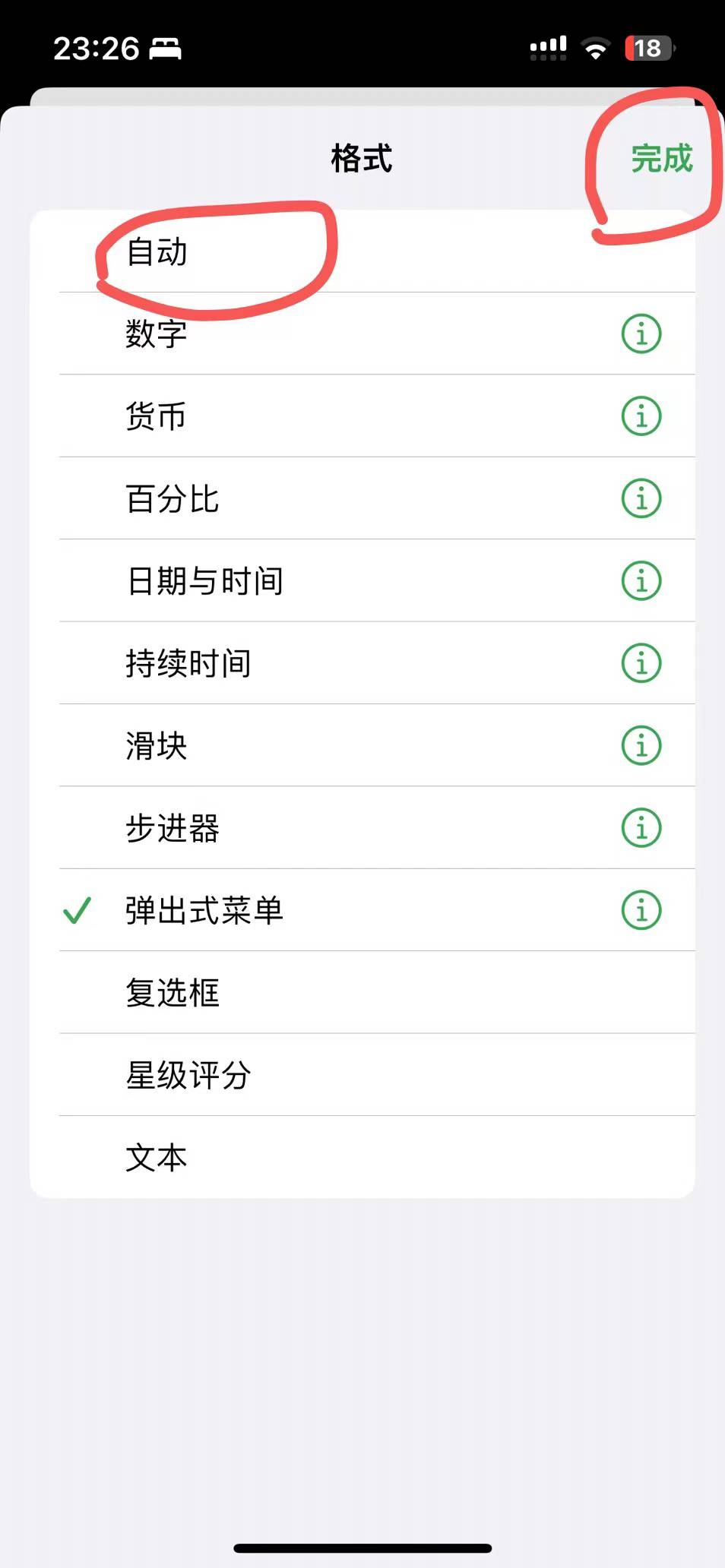Choose the 数字 format

[x=362, y=334]
